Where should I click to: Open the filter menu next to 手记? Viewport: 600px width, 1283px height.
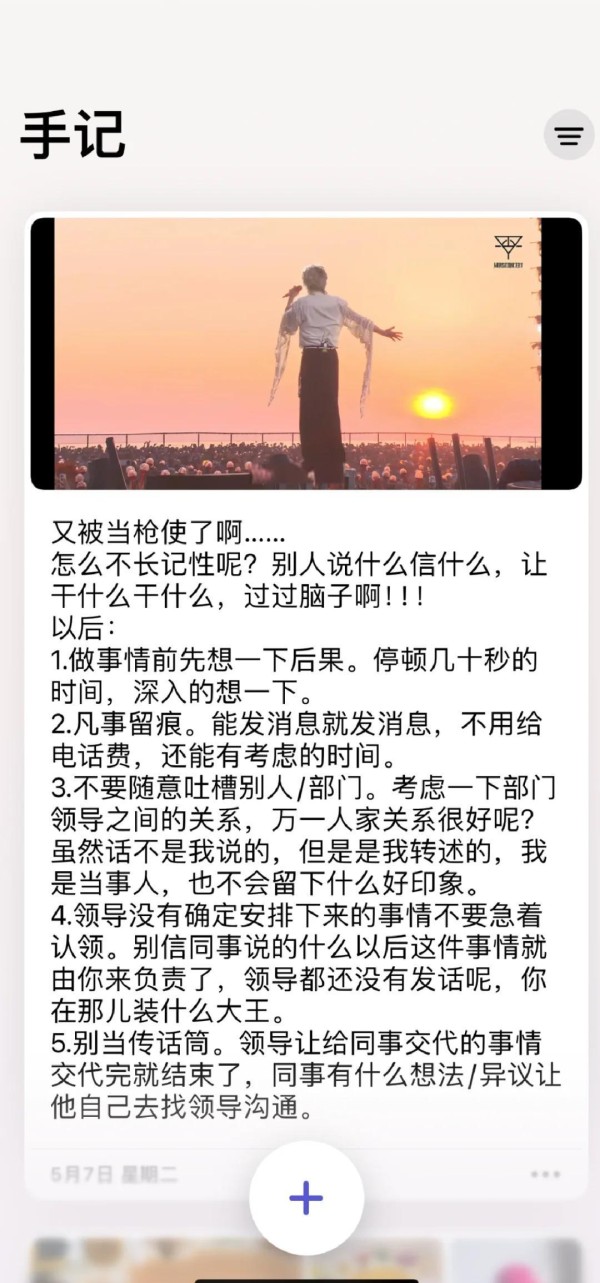[x=569, y=135]
